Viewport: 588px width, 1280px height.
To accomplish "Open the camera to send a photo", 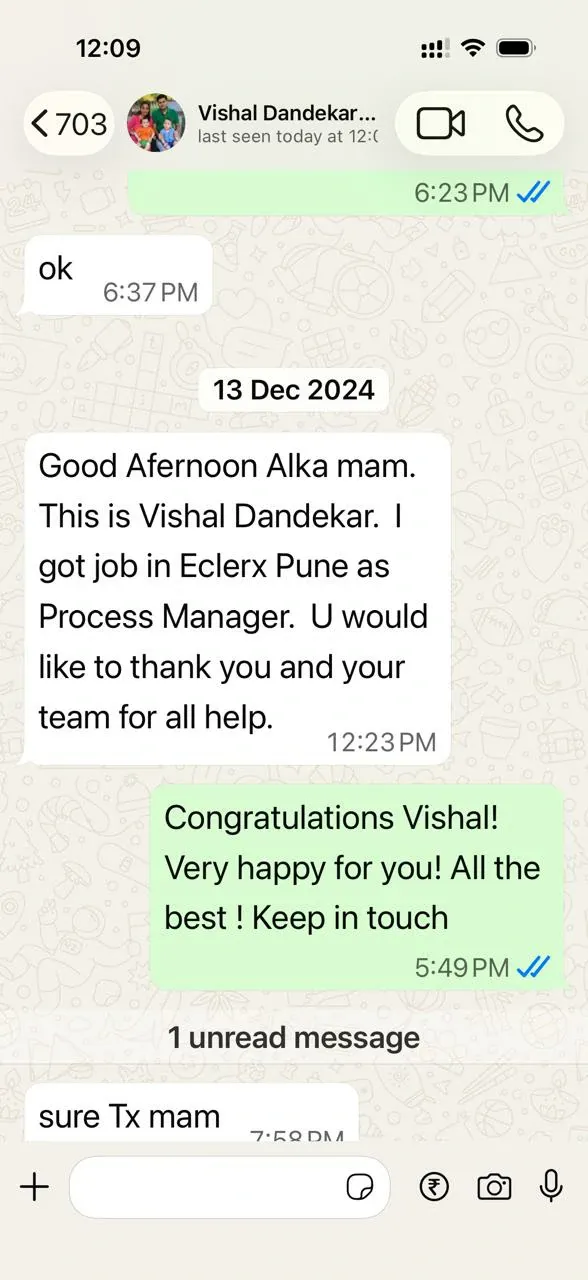I will click(494, 1187).
